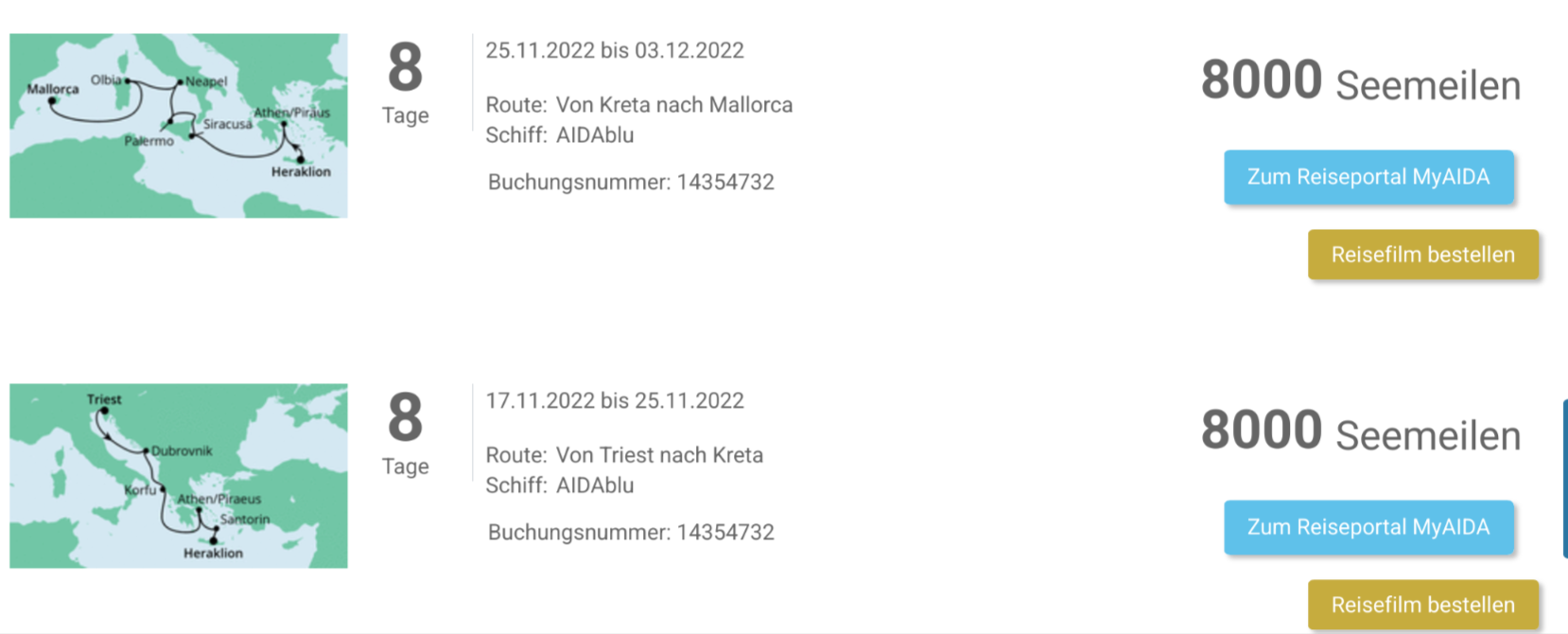The image size is (1568, 634).
Task: Order travel film for Kreta to Mallorca cruise
Action: [x=1422, y=255]
